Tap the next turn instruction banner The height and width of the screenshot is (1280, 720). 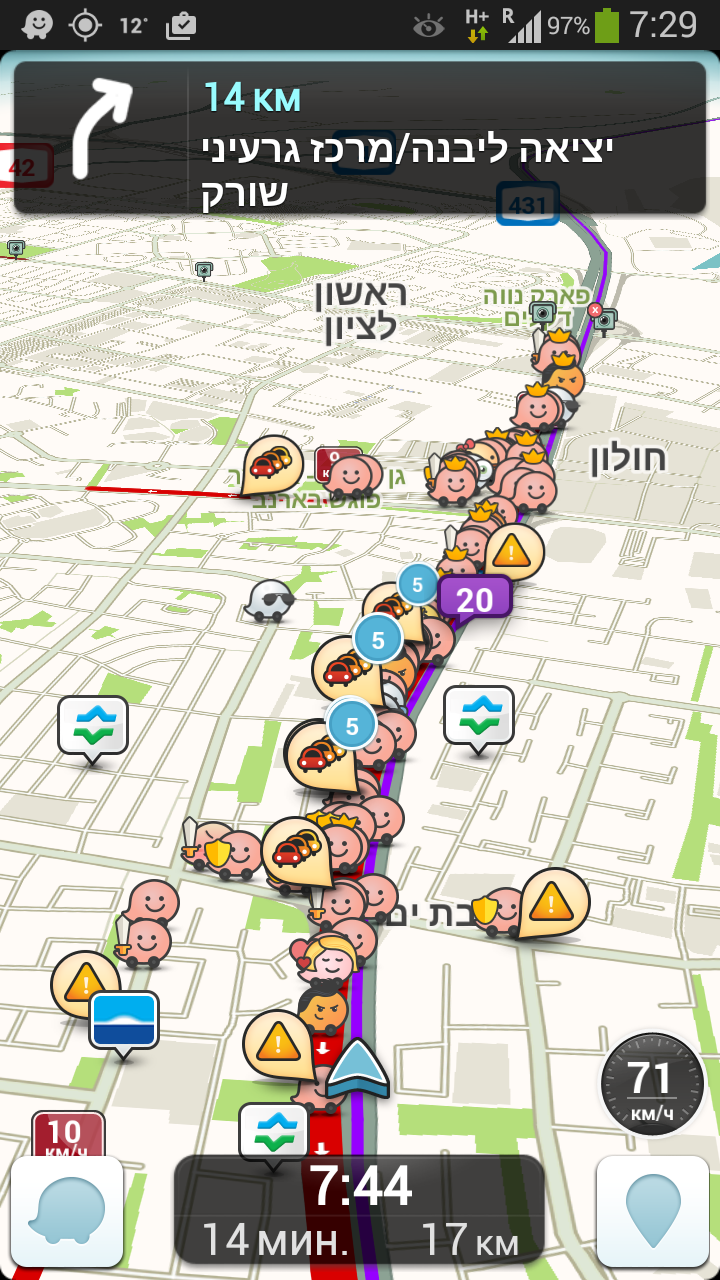360,137
